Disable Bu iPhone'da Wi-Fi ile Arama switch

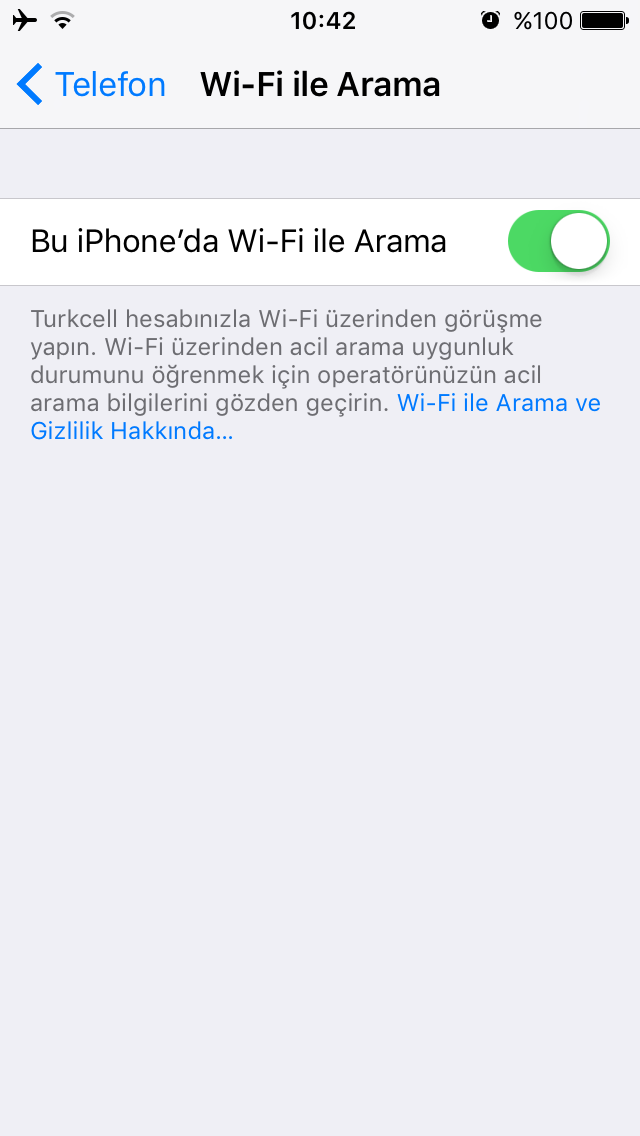coord(559,241)
